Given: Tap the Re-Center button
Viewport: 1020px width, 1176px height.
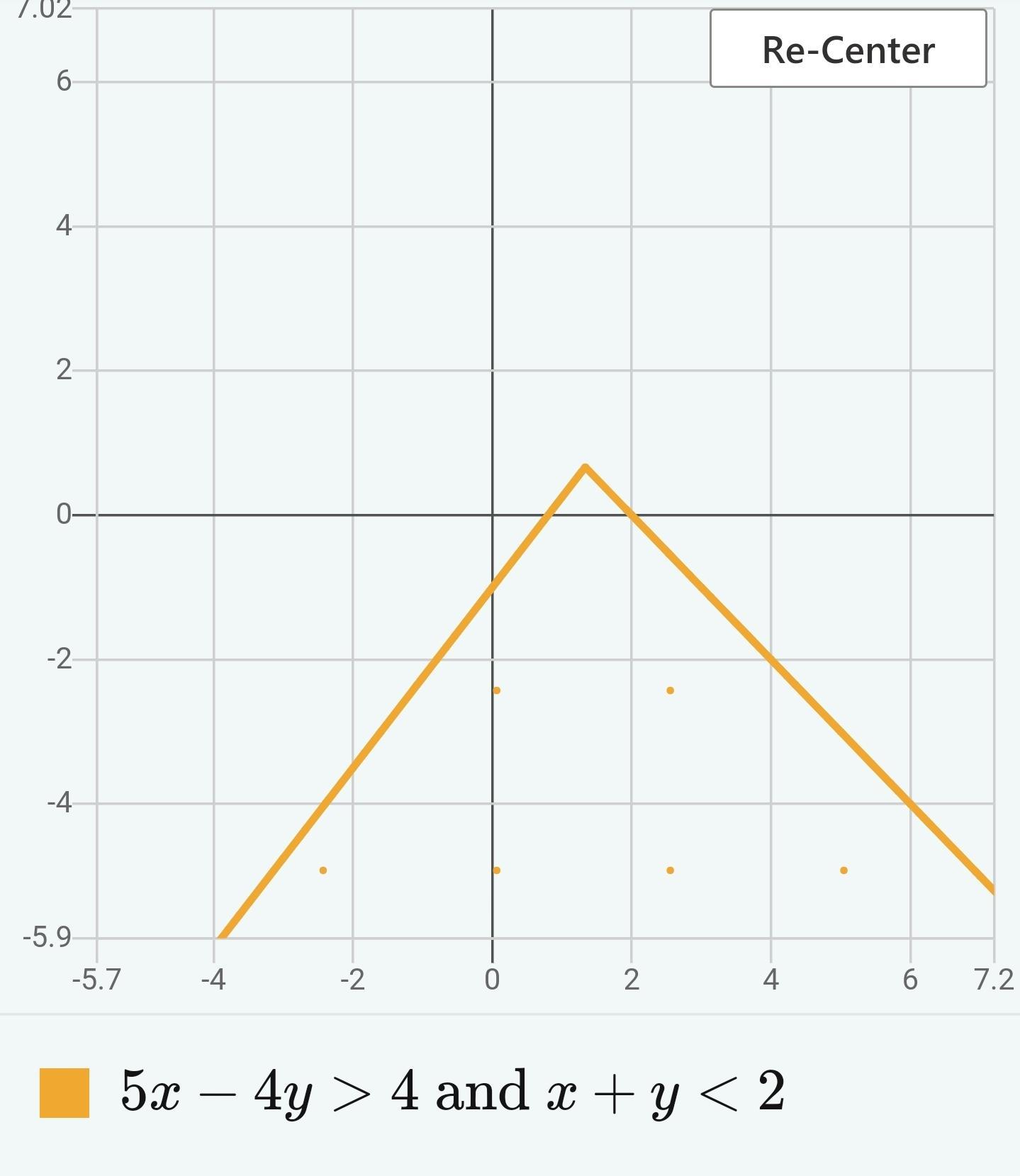Looking at the screenshot, I should [848, 49].
